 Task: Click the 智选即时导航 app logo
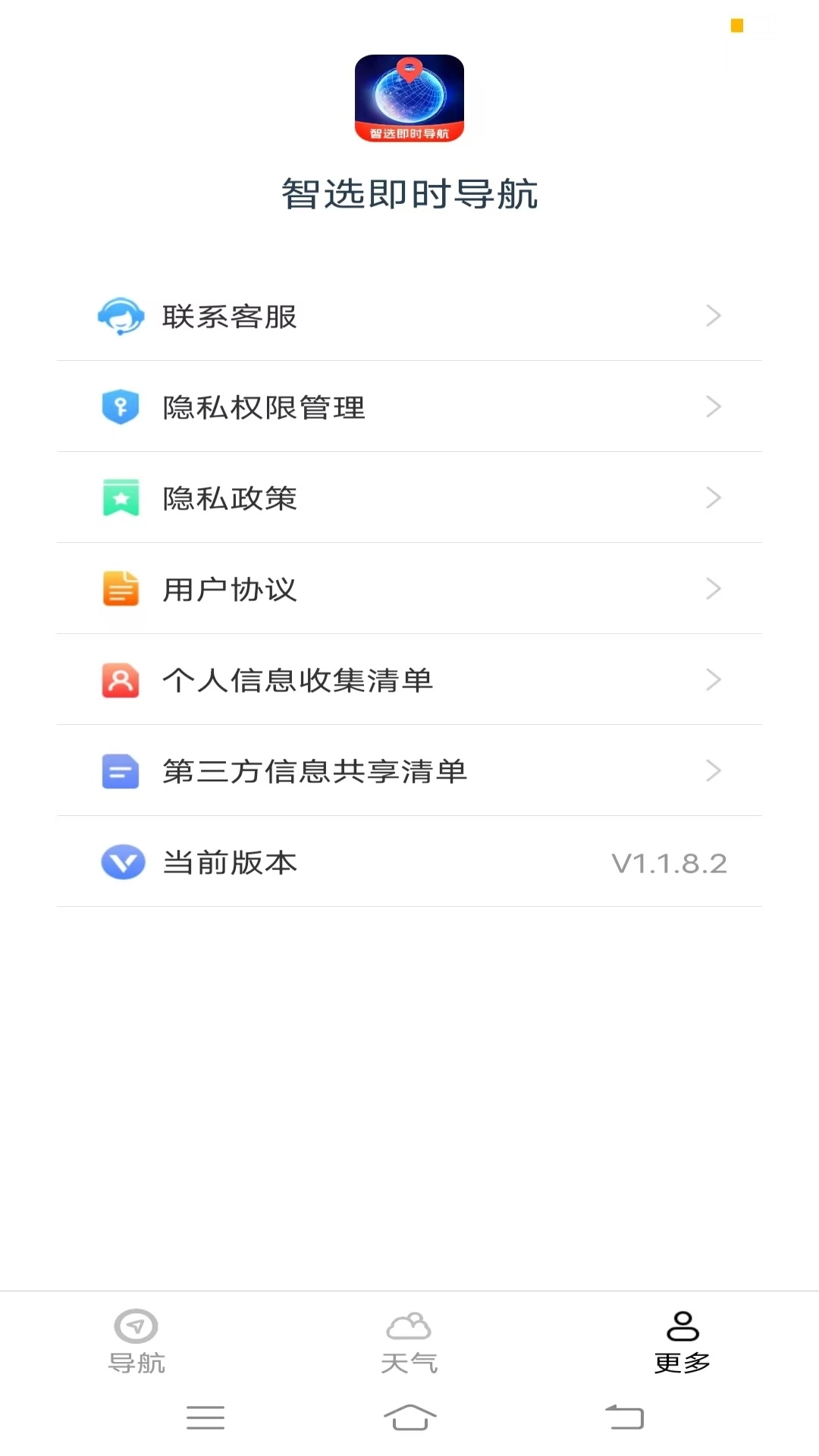click(x=409, y=99)
